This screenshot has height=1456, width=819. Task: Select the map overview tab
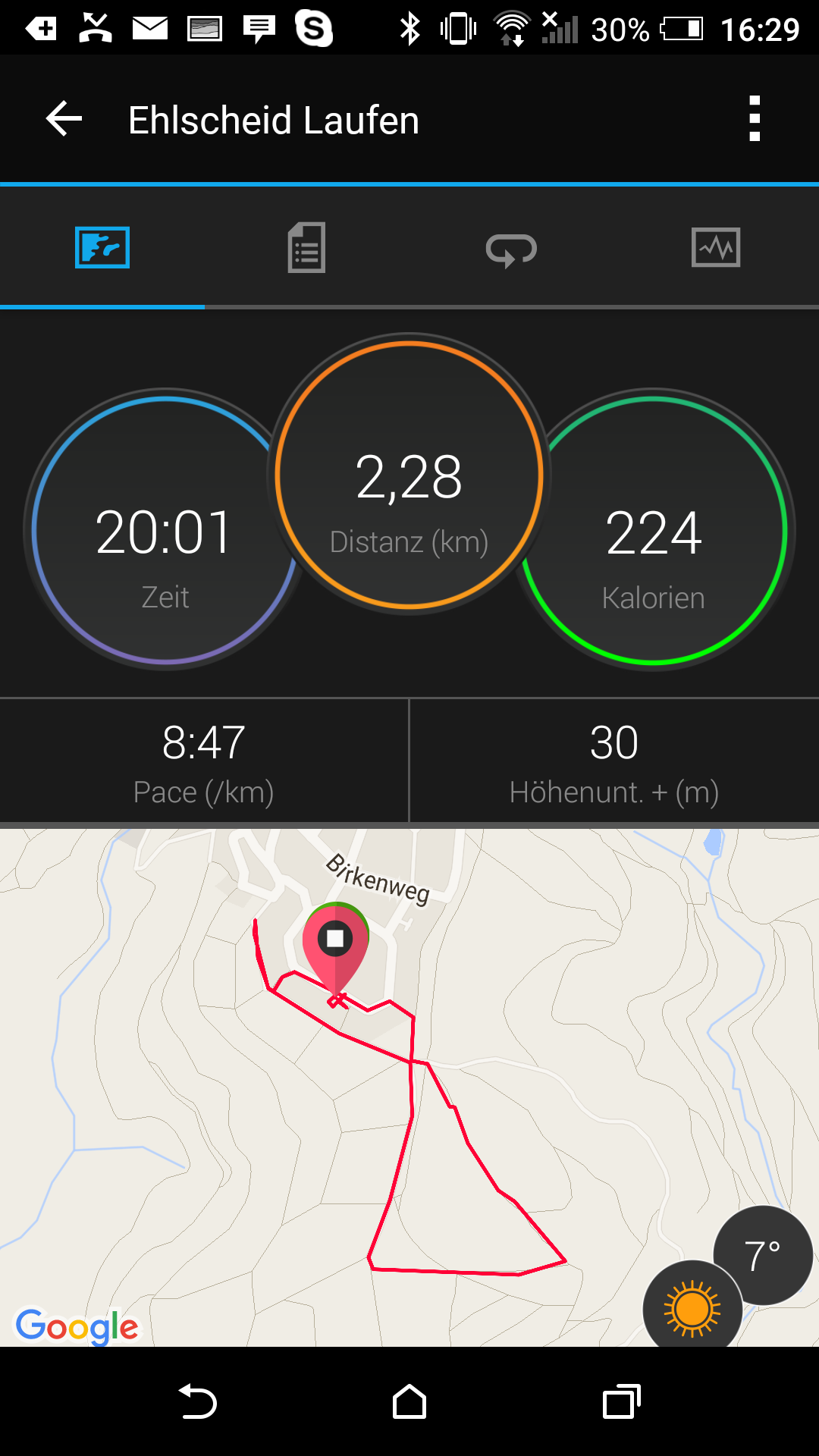pyautogui.click(x=102, y=247)
